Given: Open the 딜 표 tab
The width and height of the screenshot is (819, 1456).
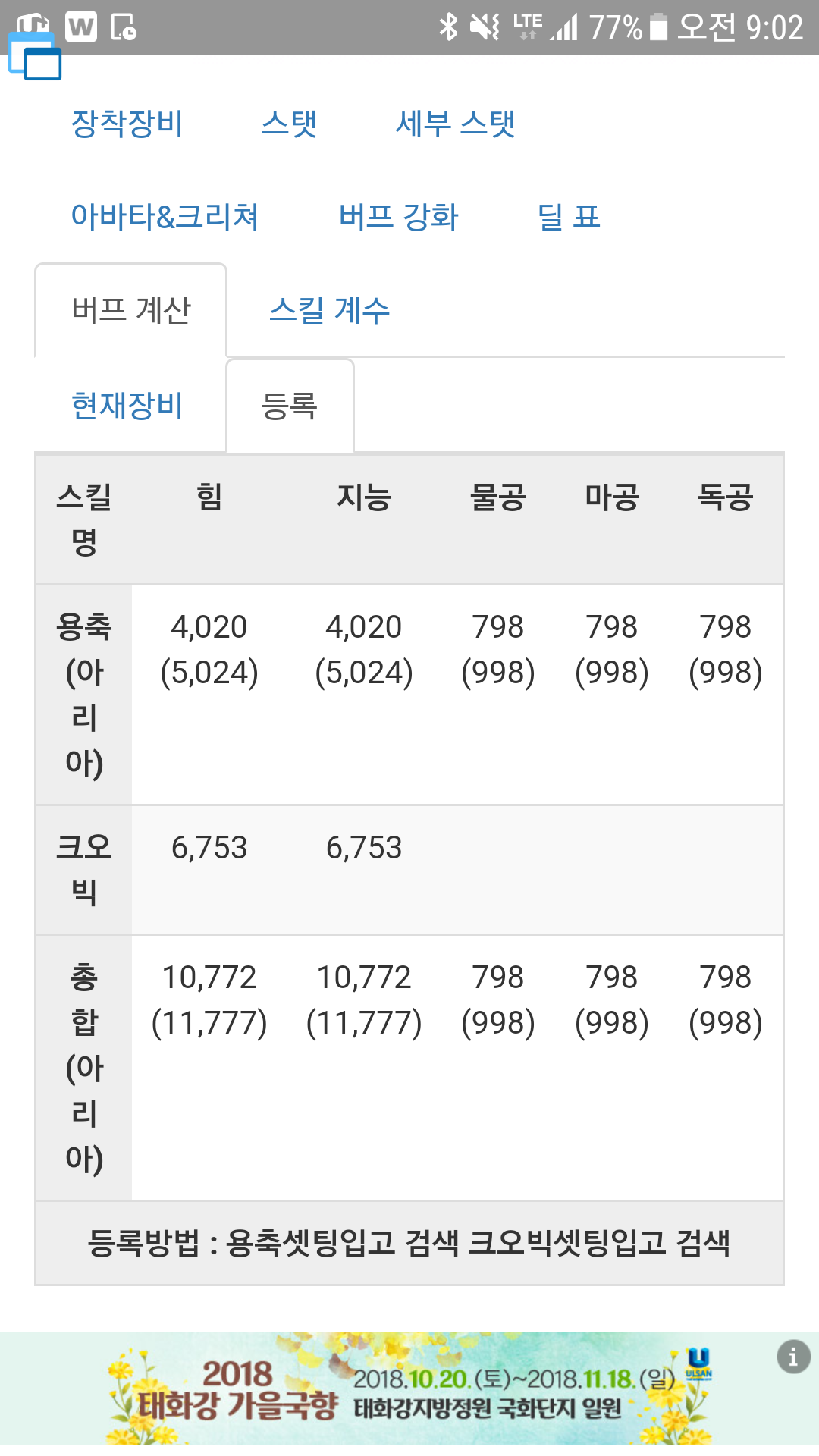Looking at the screenshot, I should pyautogui.click(x=569, y=217).
